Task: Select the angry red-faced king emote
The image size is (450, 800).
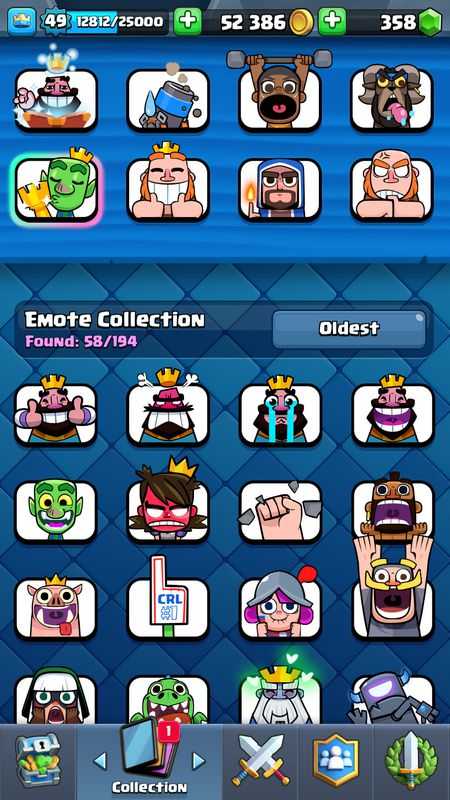Action: click(168, 500)
